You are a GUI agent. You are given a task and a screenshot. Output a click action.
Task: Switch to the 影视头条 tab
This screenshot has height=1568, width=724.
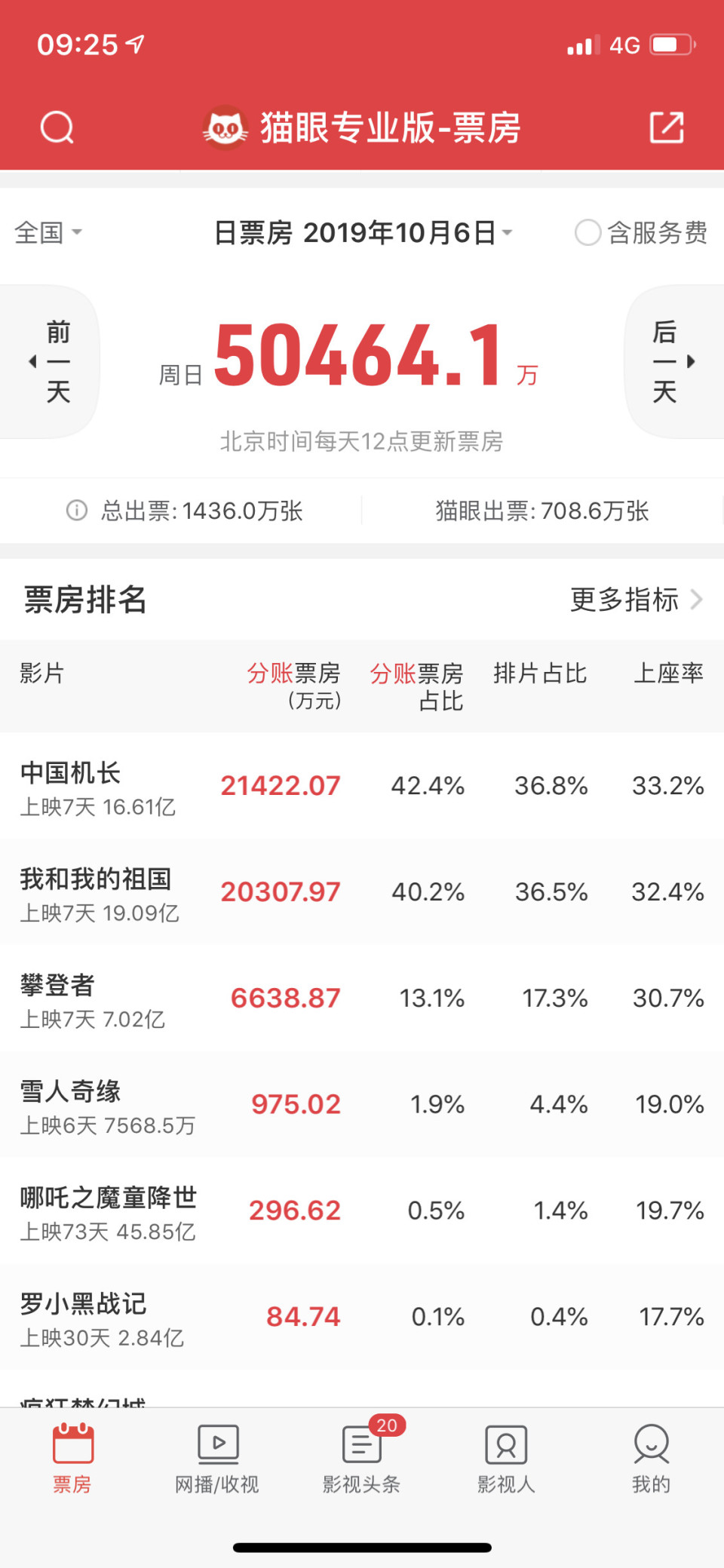click(362, 1459)
